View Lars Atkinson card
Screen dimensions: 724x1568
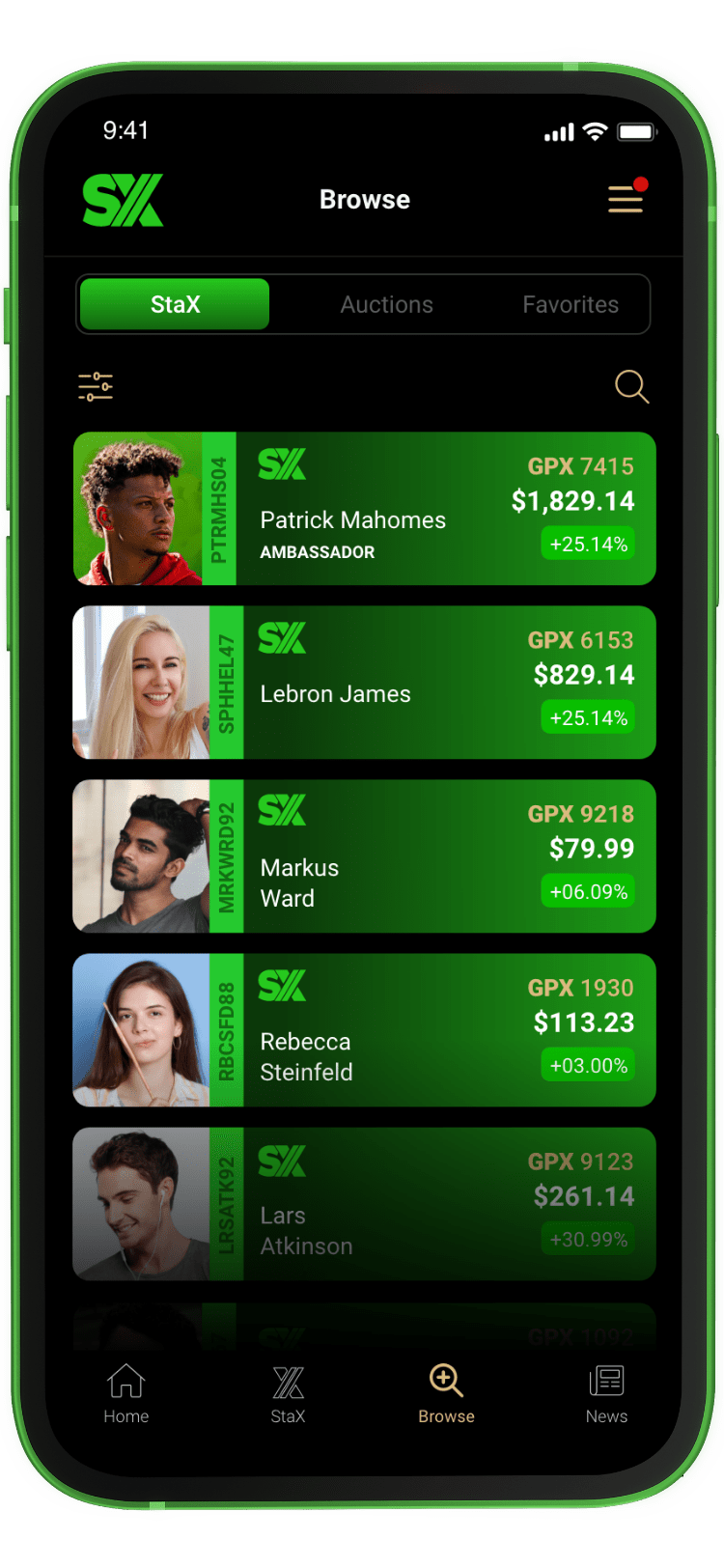[365, 1204]
